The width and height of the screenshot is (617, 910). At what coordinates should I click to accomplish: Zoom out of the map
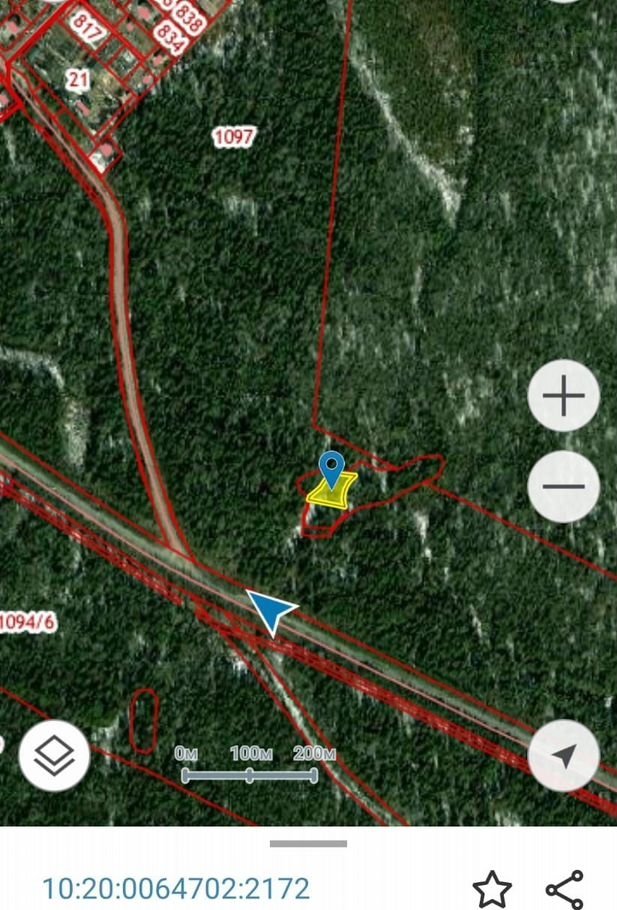[x=563, y=487]
